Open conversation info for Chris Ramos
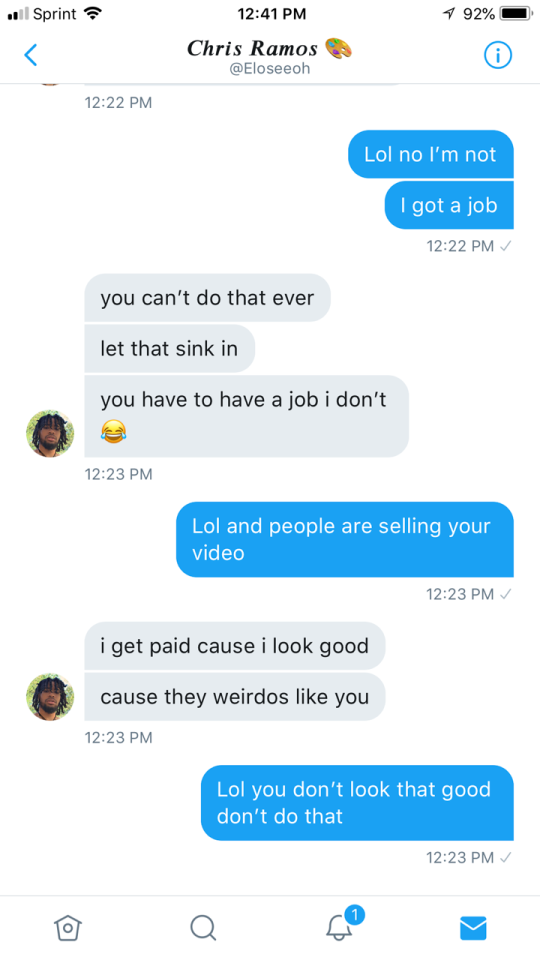Image resolution: width=540 pixels, height=960 pixels. click(x=498, y=55)
